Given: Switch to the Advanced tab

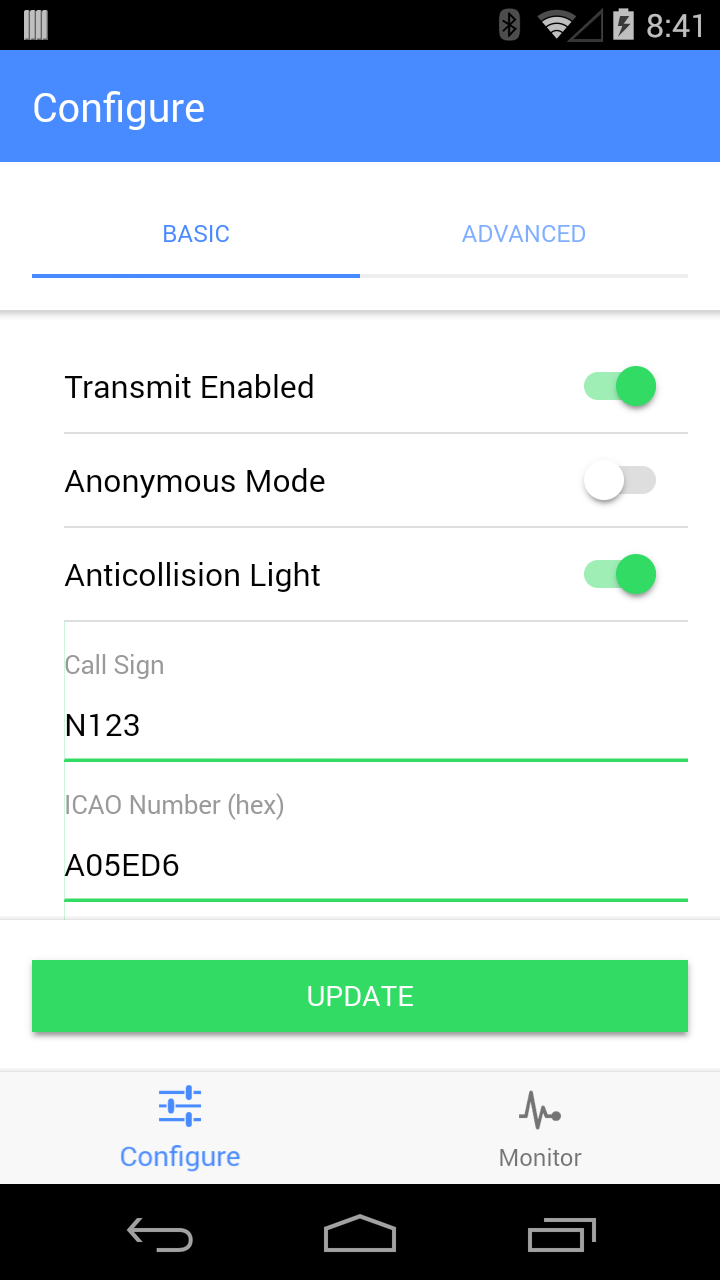Looking at the screenshot, I should tap(524, 234).
